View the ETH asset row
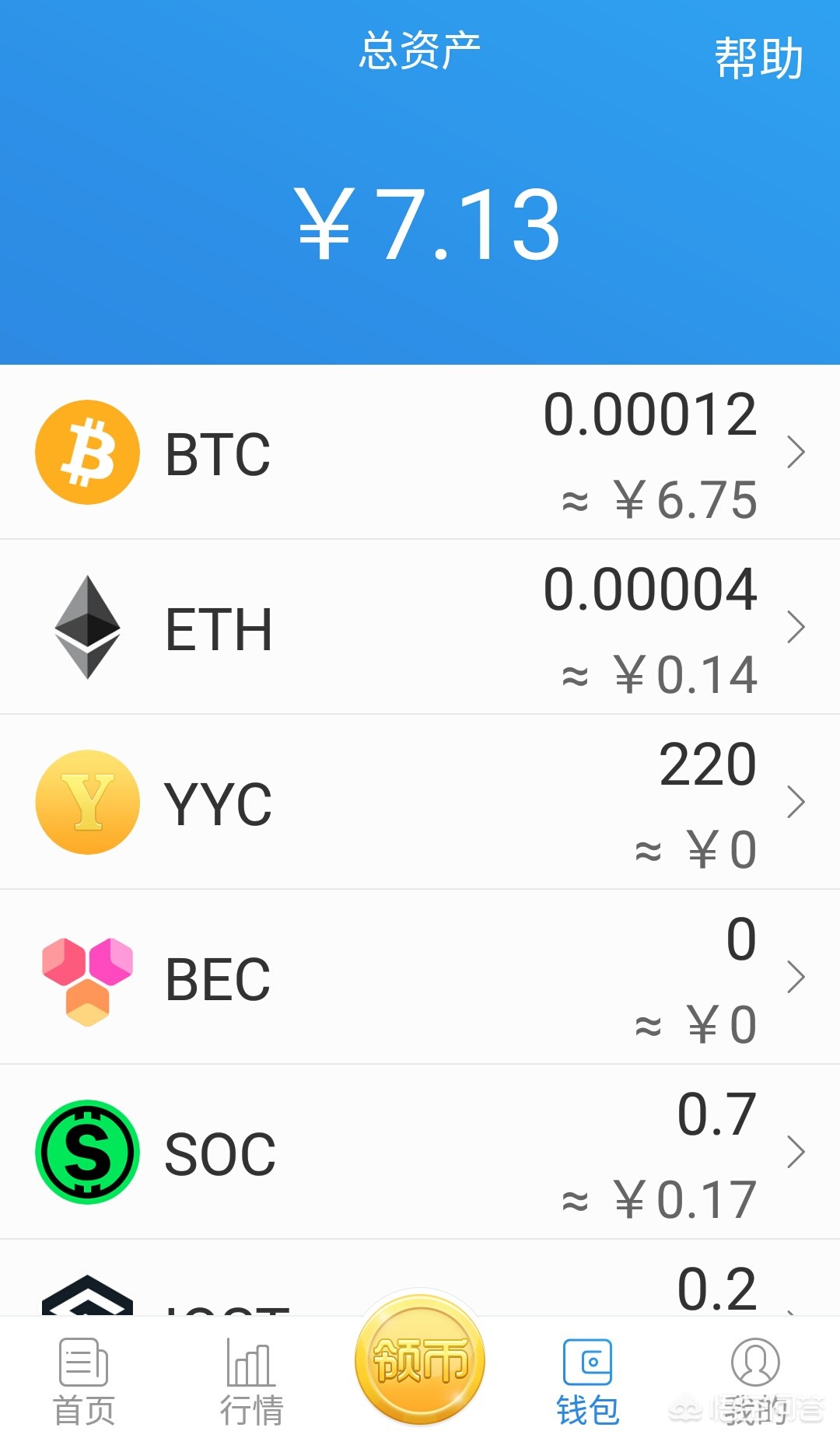This screenshot has height=1438, width=840. [x=420, y=628]
